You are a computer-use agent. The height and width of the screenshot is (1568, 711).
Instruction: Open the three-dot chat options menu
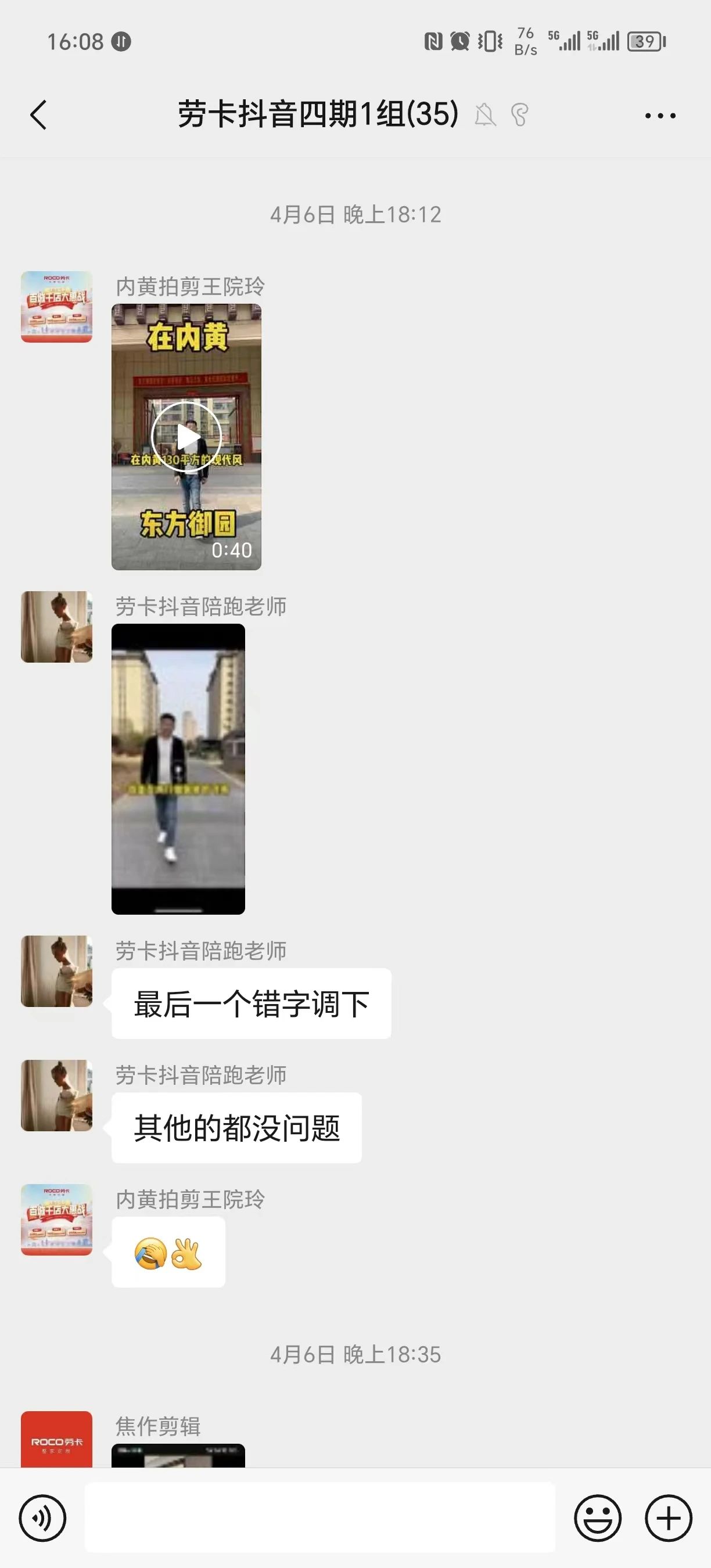click(x=660, y=115)
